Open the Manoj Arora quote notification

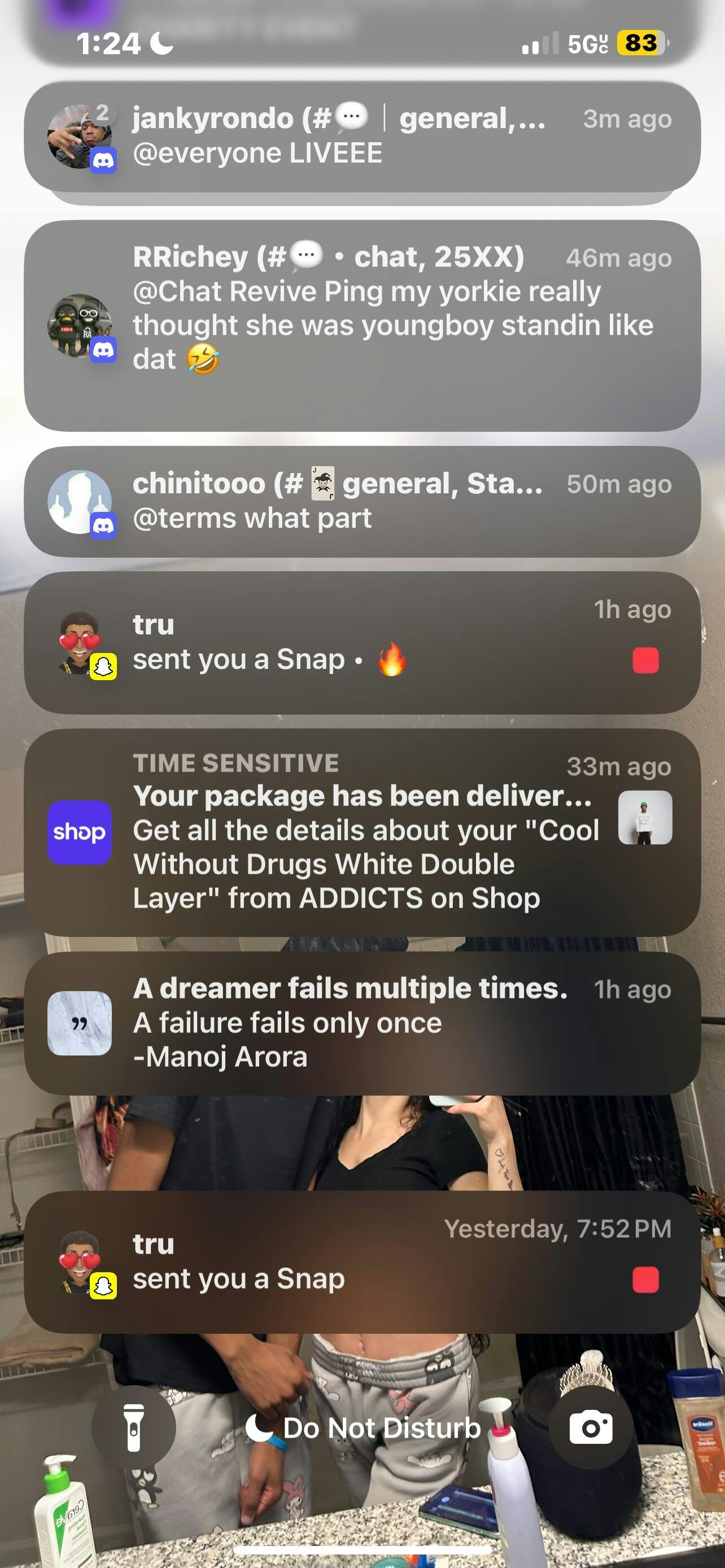362,1023
